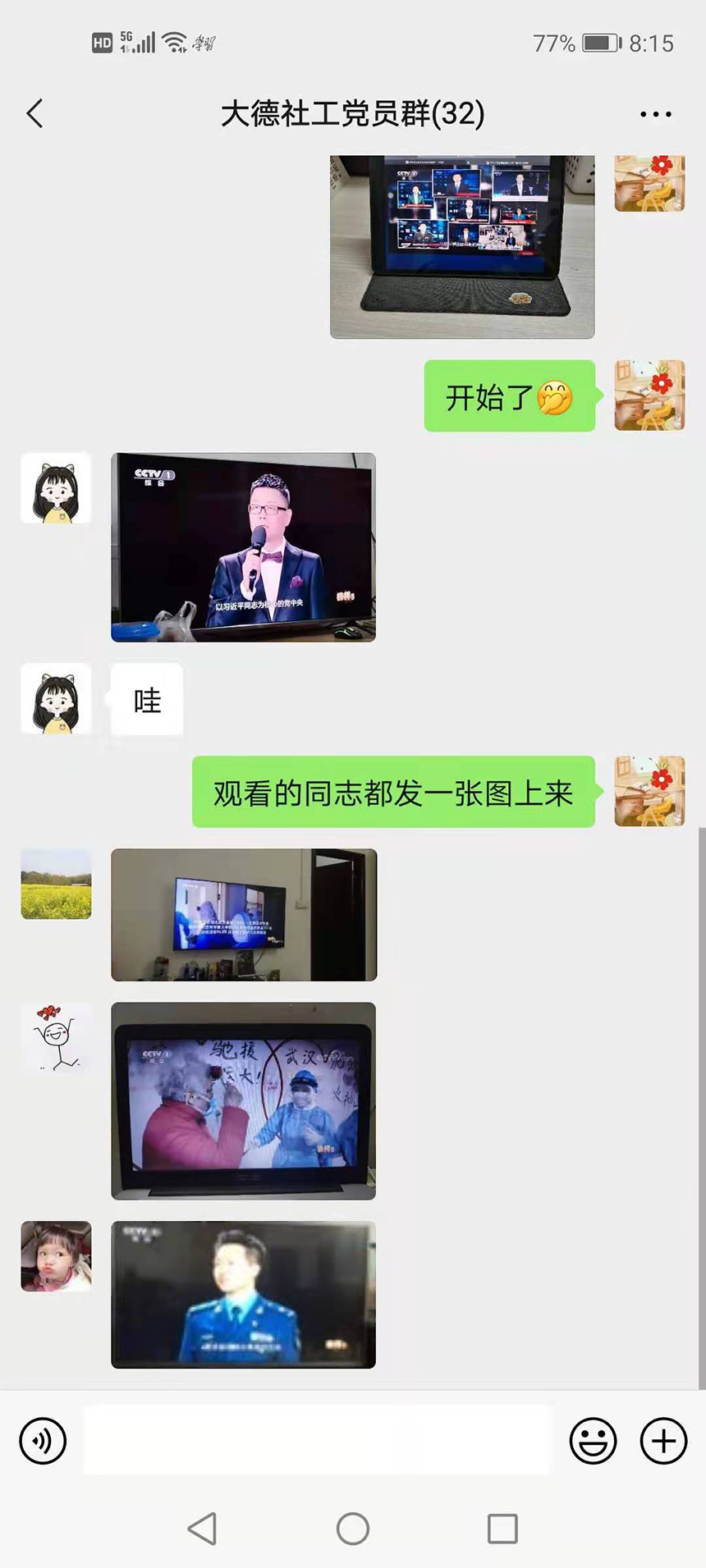Open recent apps from the navigation bar
706x1568 pixels.
502,1529
